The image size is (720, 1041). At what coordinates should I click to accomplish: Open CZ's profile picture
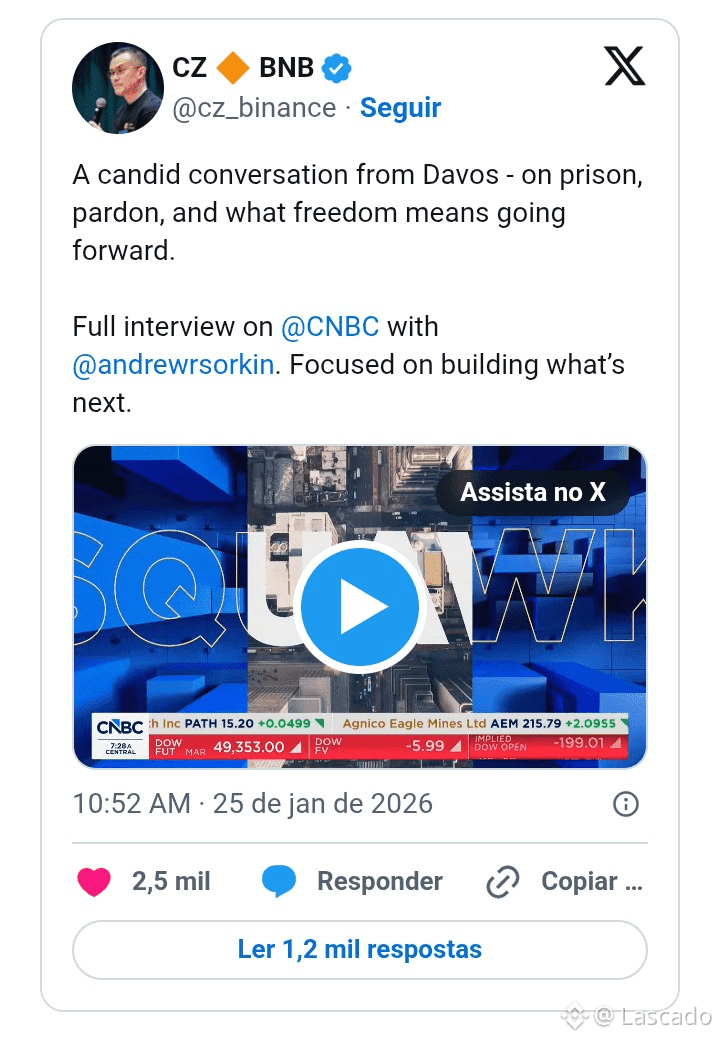[118, 88]
